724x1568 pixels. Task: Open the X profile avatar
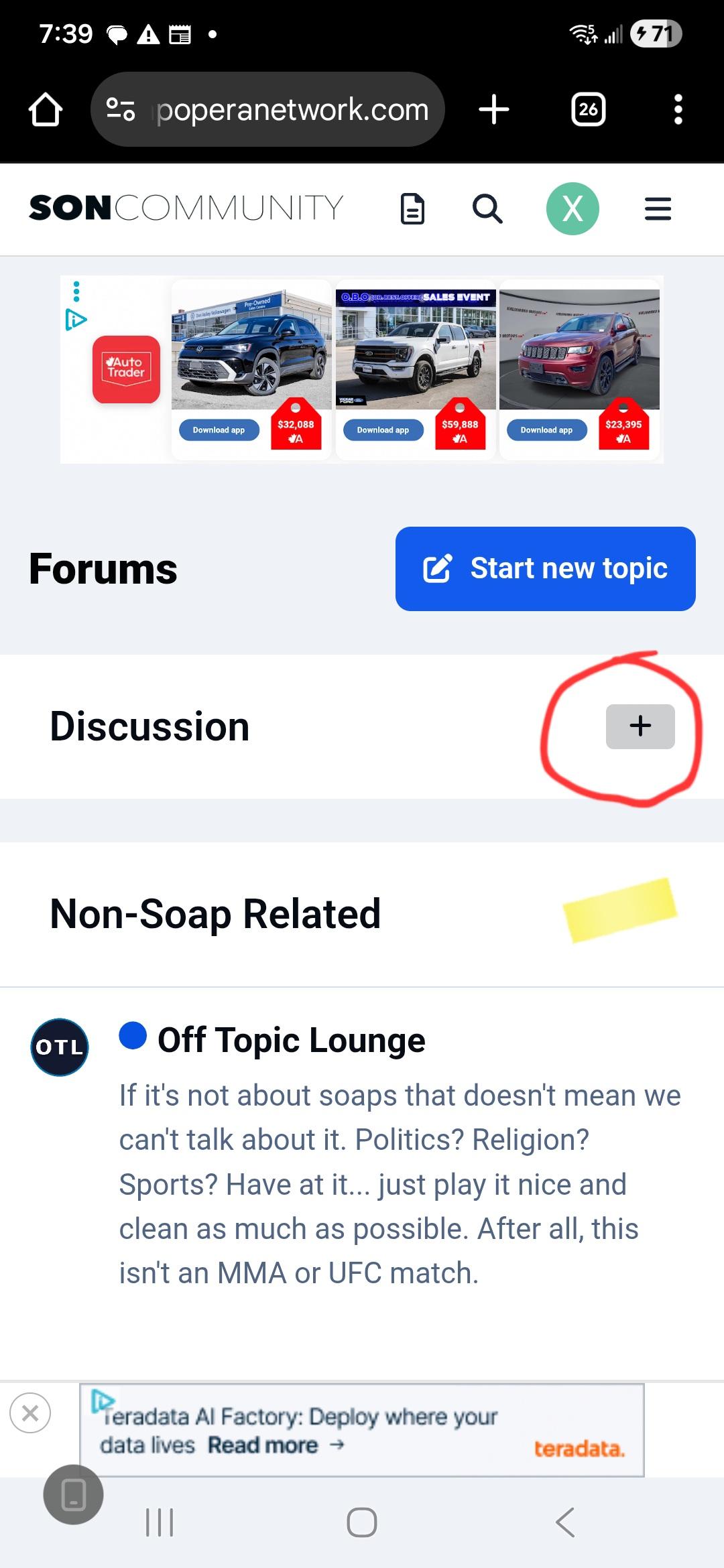pos(572,208)
